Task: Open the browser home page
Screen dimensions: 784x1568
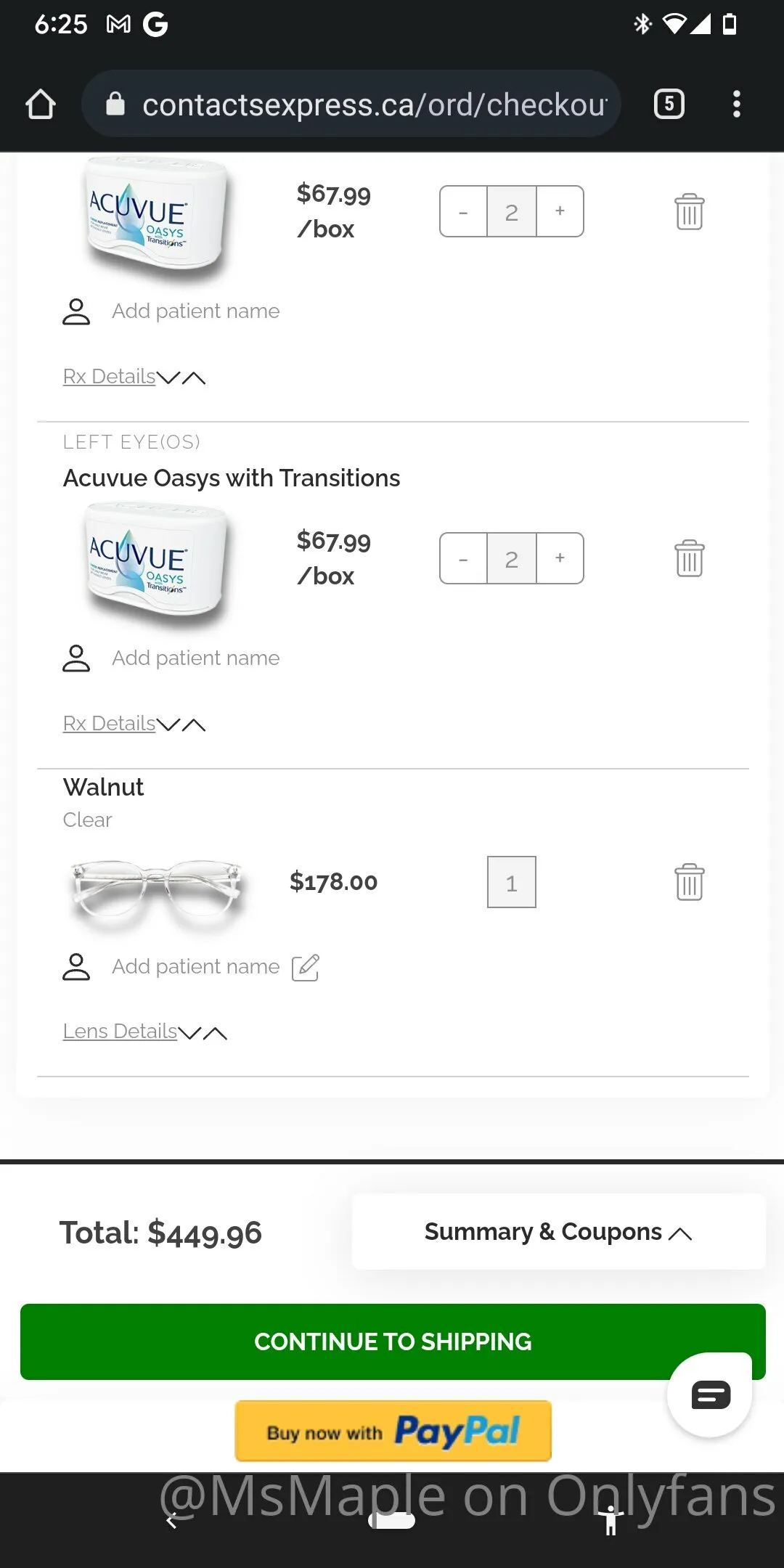Action: pos(41,105)
